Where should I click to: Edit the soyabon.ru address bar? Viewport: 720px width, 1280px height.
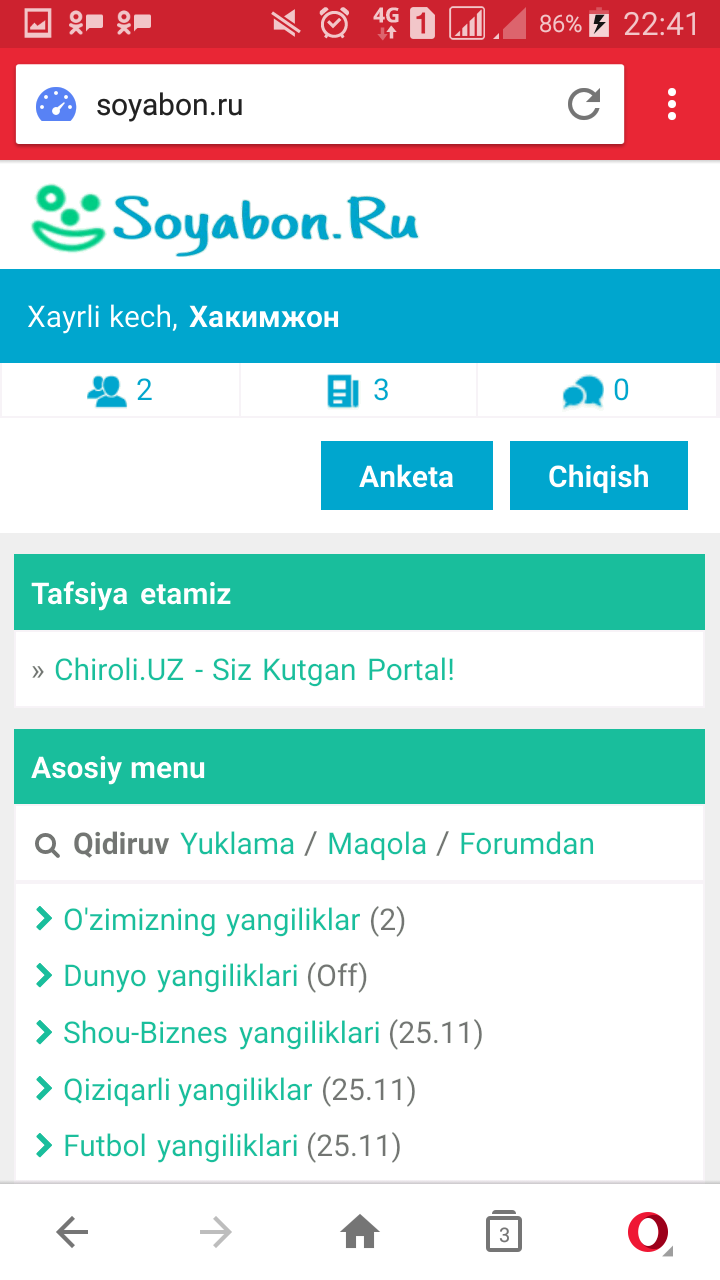coord(300,105)
